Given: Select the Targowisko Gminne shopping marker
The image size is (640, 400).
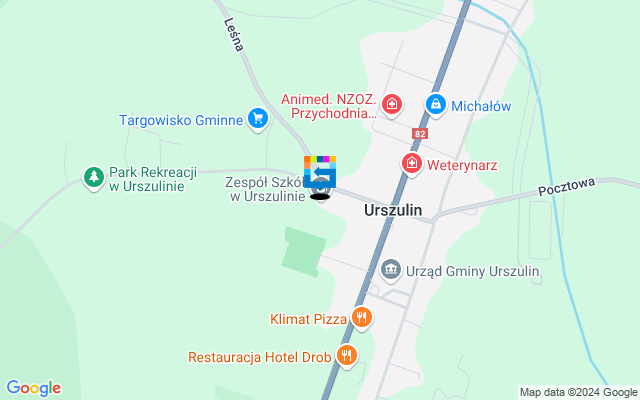Looking at the screenshot, I should (258, 119).
